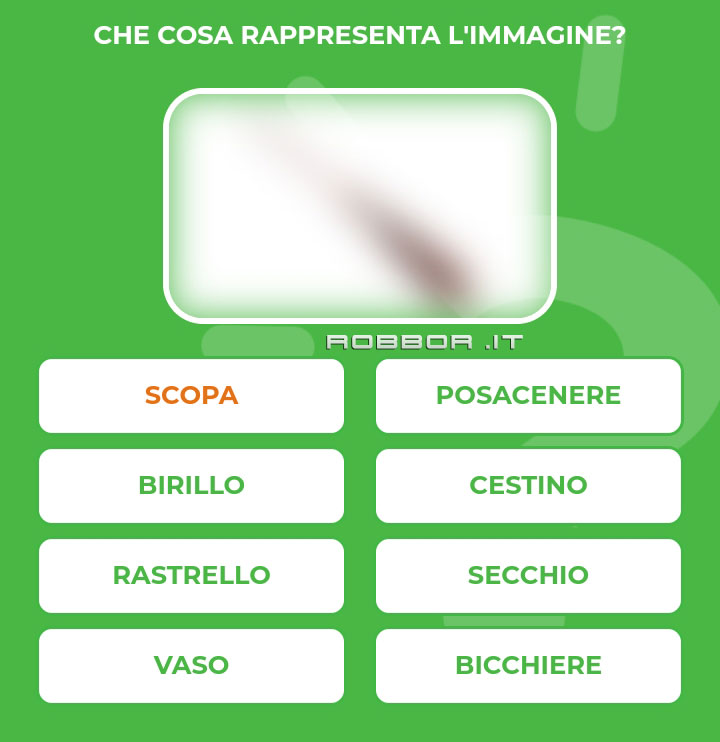
Task: Pick the BIRILLO option
Action: (191, 486)
